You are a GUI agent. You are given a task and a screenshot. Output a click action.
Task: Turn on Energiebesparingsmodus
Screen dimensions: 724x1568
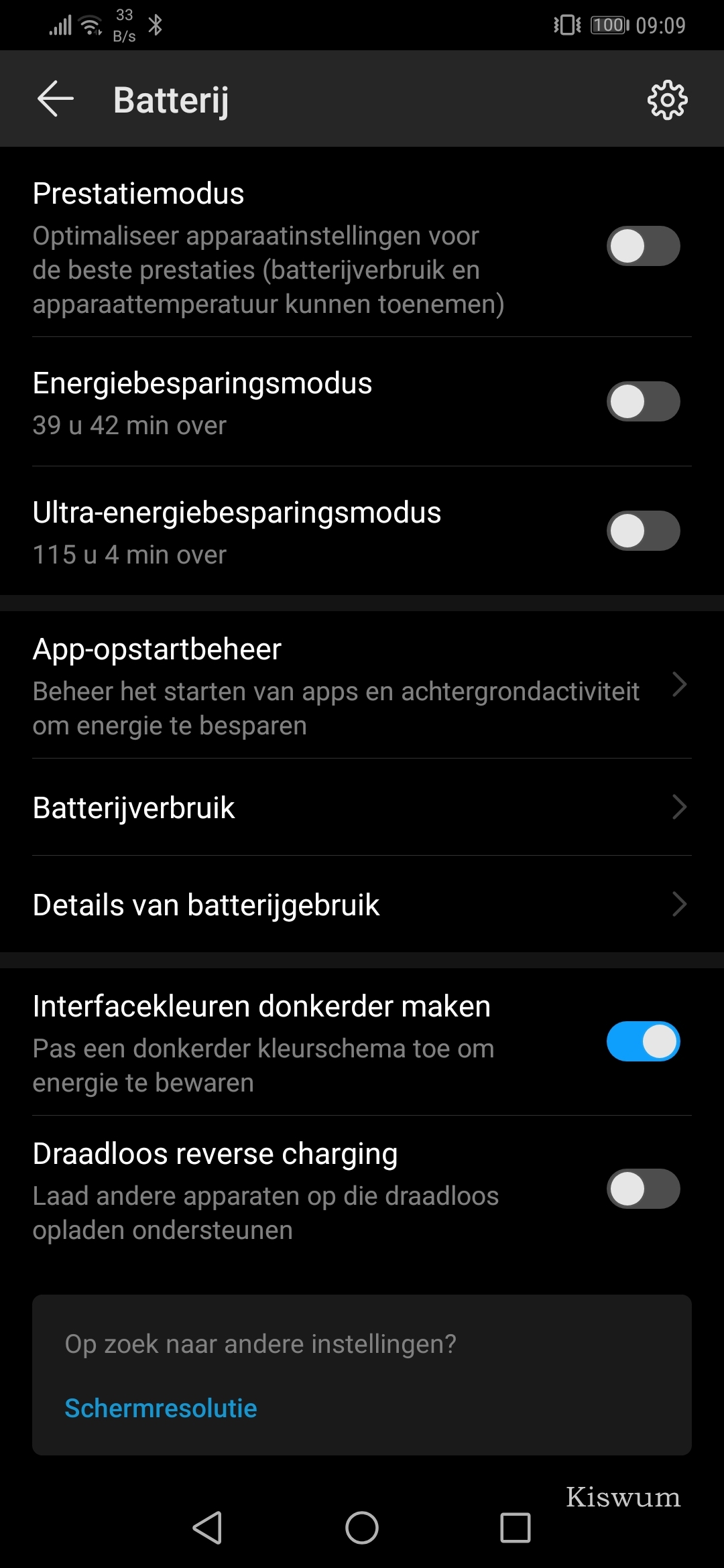[643, 401]
